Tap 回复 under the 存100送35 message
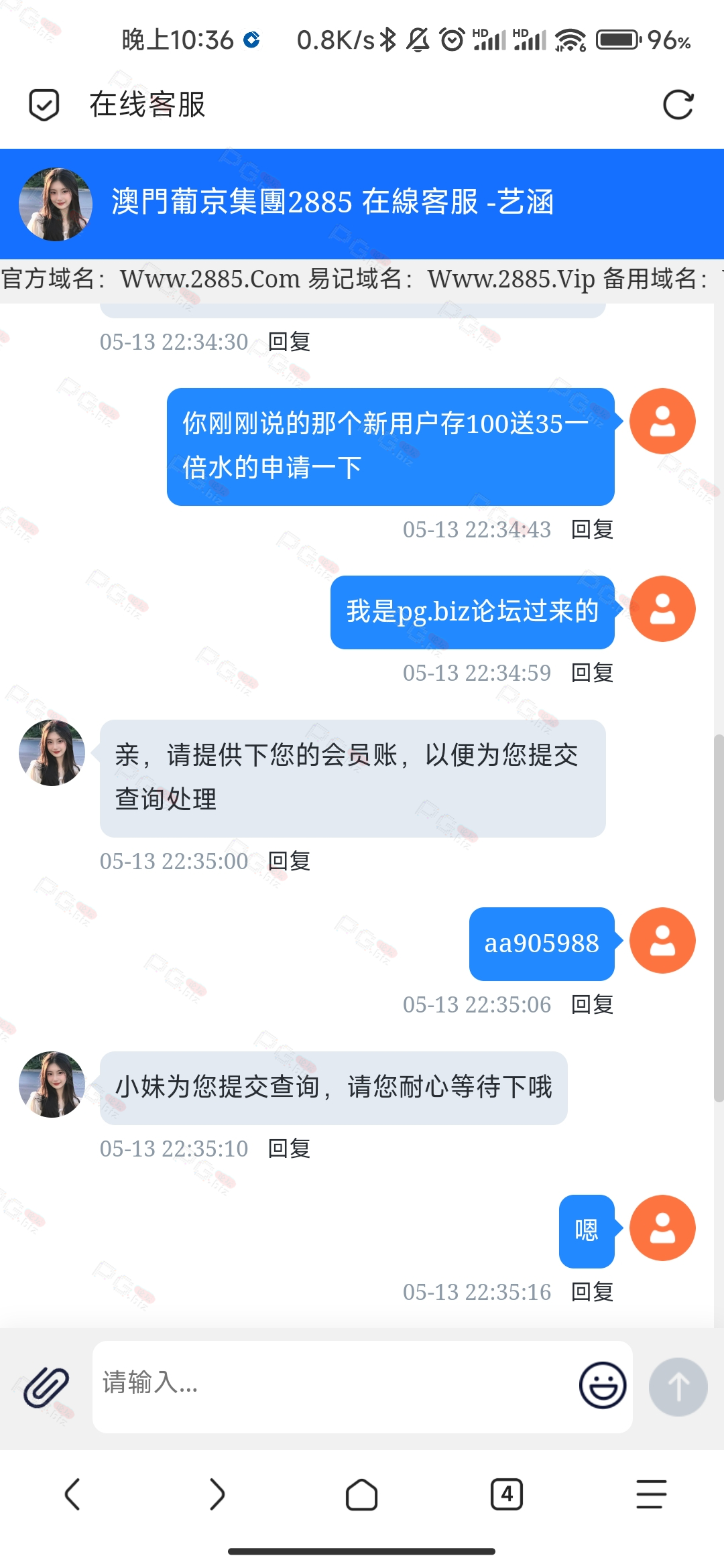724x1568 pixels. coord(592,529)
